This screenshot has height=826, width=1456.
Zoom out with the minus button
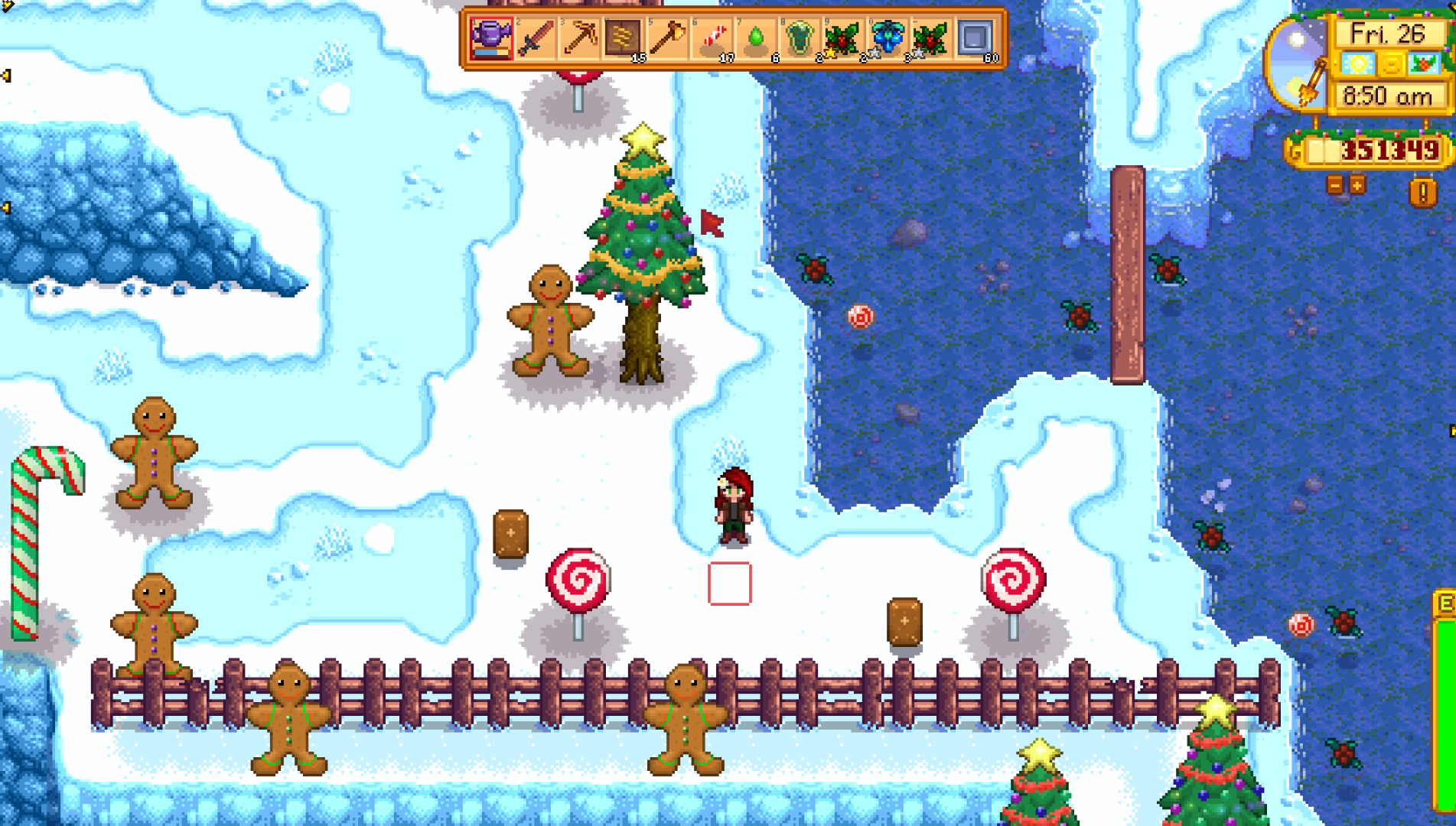[1335, 185]
